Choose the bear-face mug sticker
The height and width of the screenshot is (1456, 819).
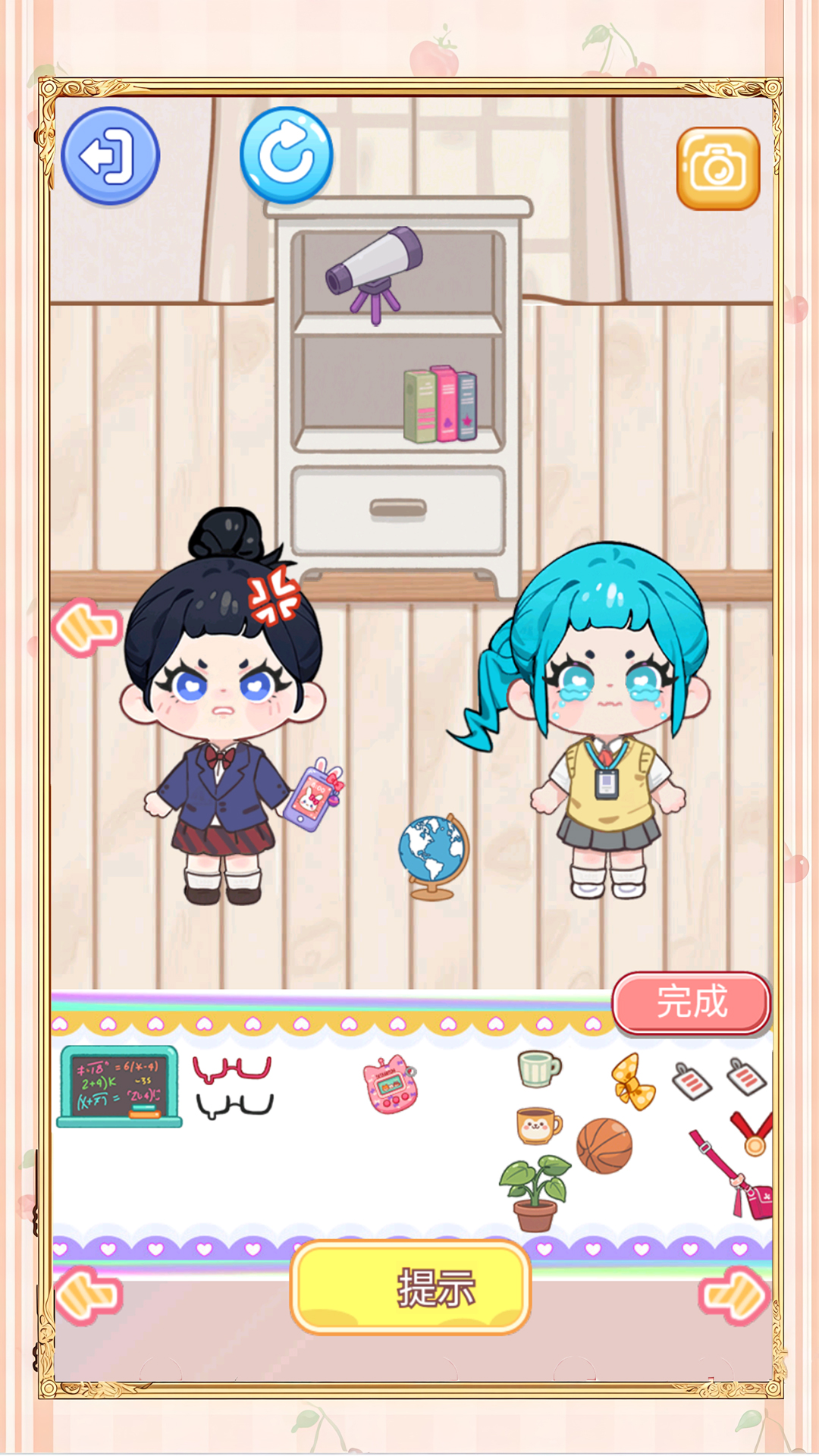(538, 1125)
